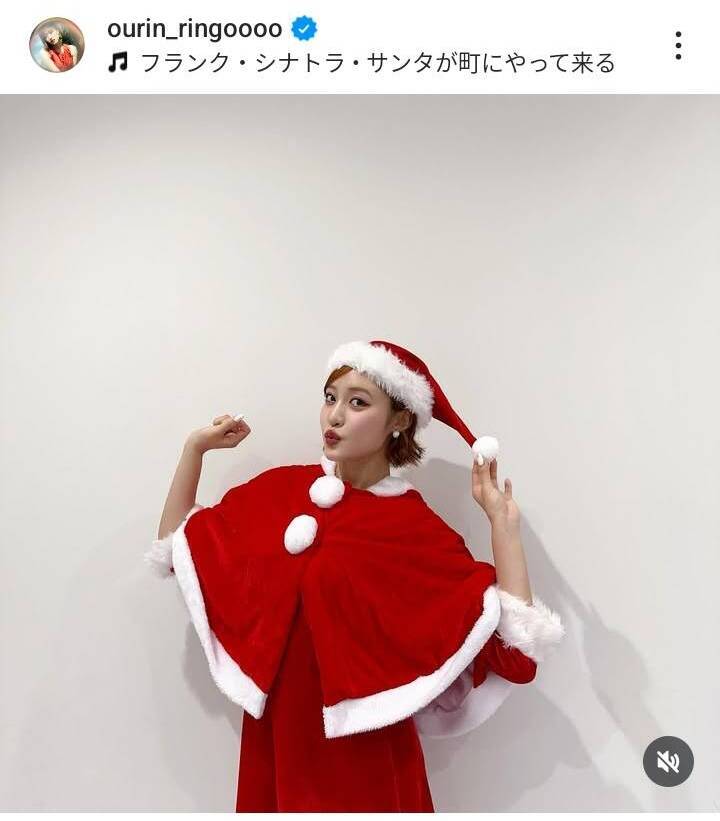720x821 pixels.
Task: Open the three-dot overflow menu
Action: [x=678, y=45]
